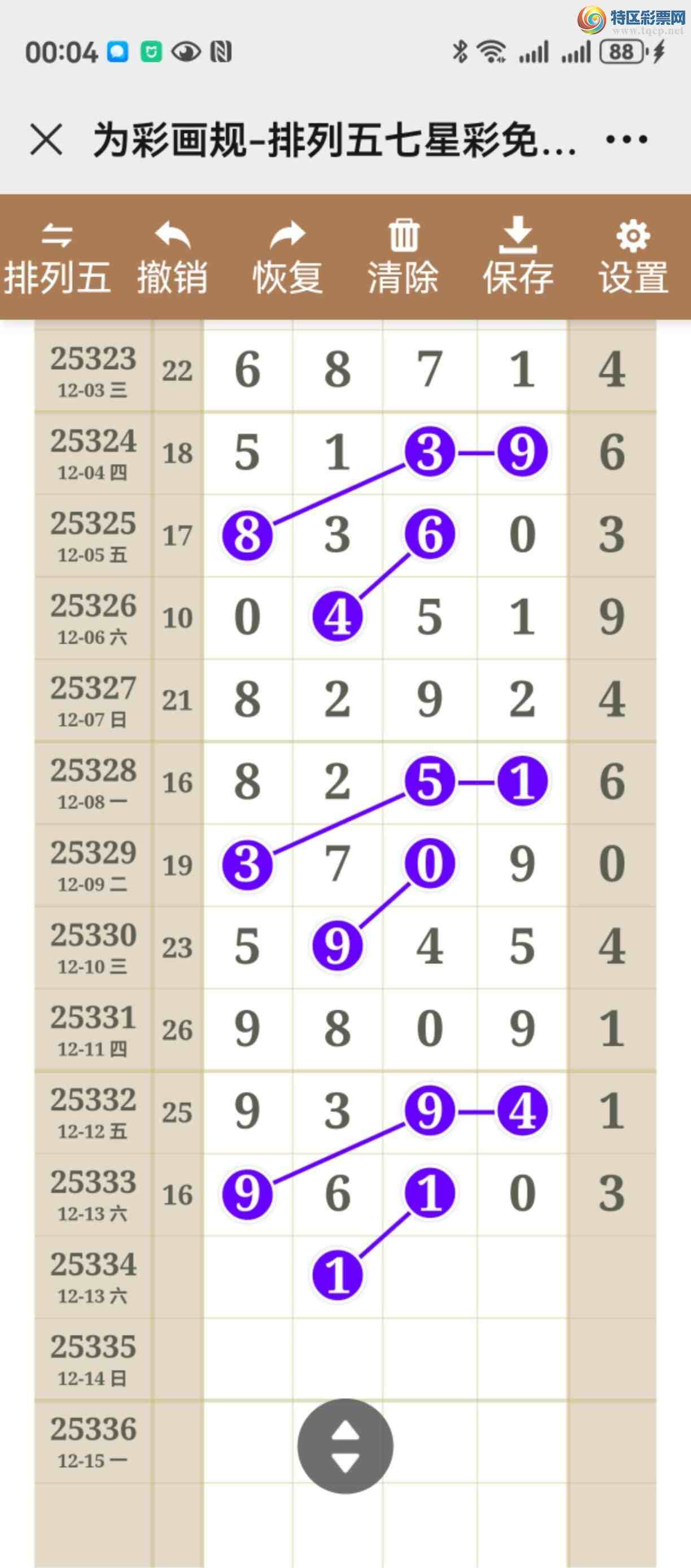Mark the digit 6 in row 25333
This screenshot has height=1568, width=691.
pyautogui.click(x=338, y=1193)
